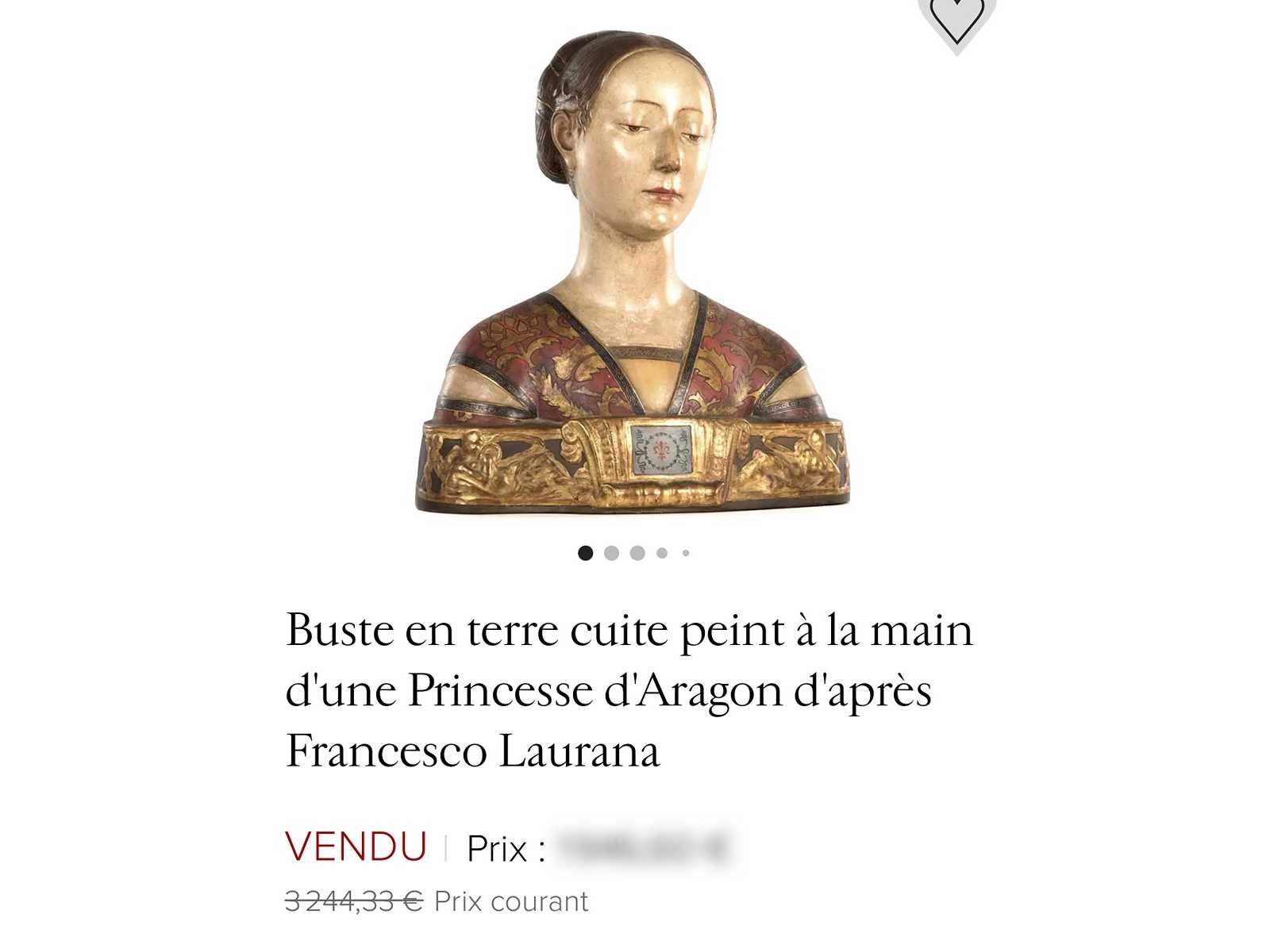Jump to the second image dot
Viewport: 1270px width, 952px height.
click(611, 553)
